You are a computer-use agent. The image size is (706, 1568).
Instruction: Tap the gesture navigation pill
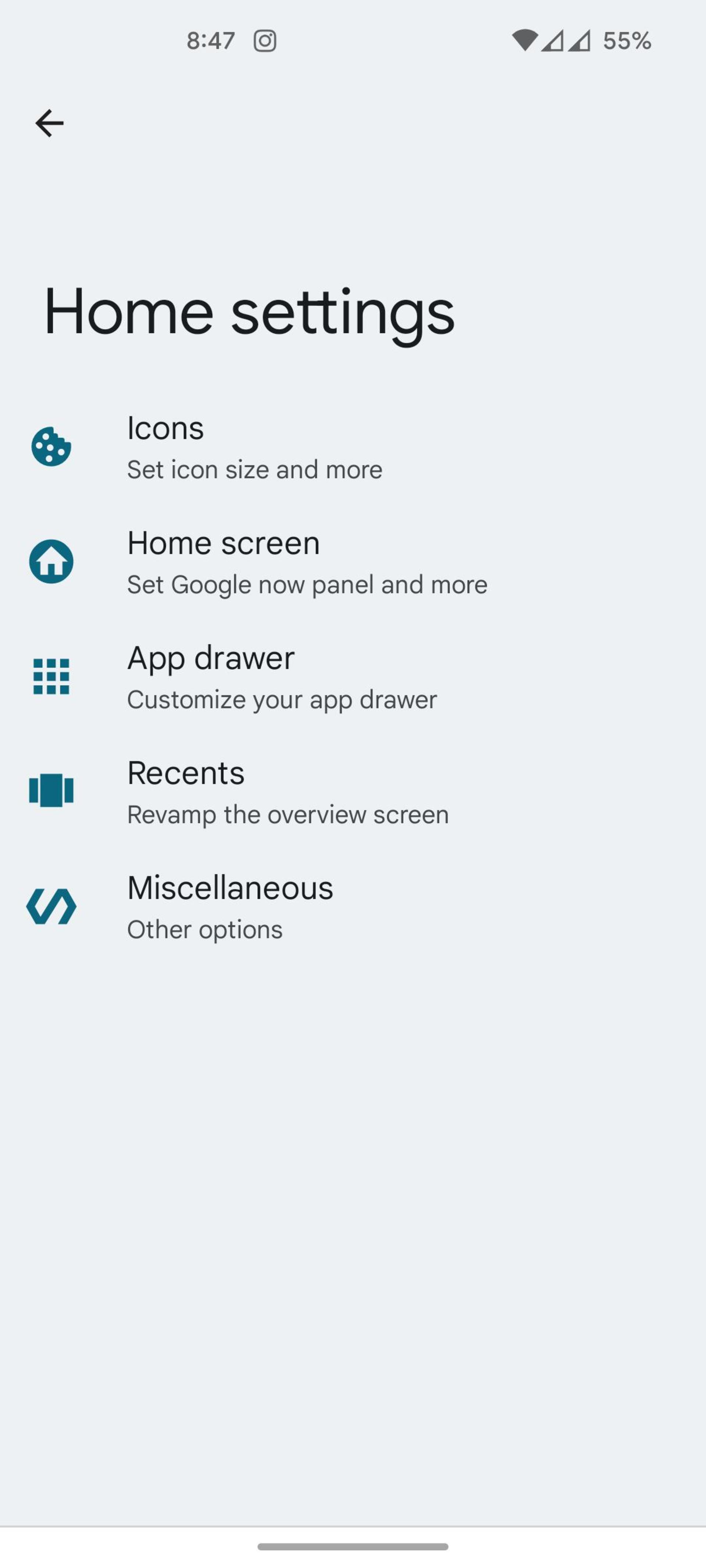[x=353, y=1547]
